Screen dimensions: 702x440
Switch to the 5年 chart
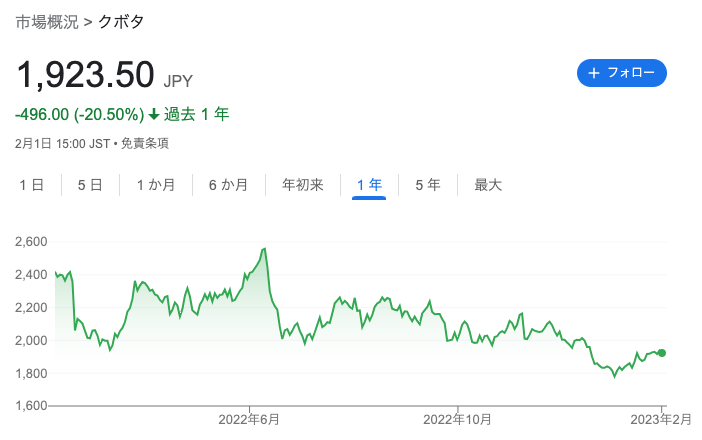(x=427, y=184)
